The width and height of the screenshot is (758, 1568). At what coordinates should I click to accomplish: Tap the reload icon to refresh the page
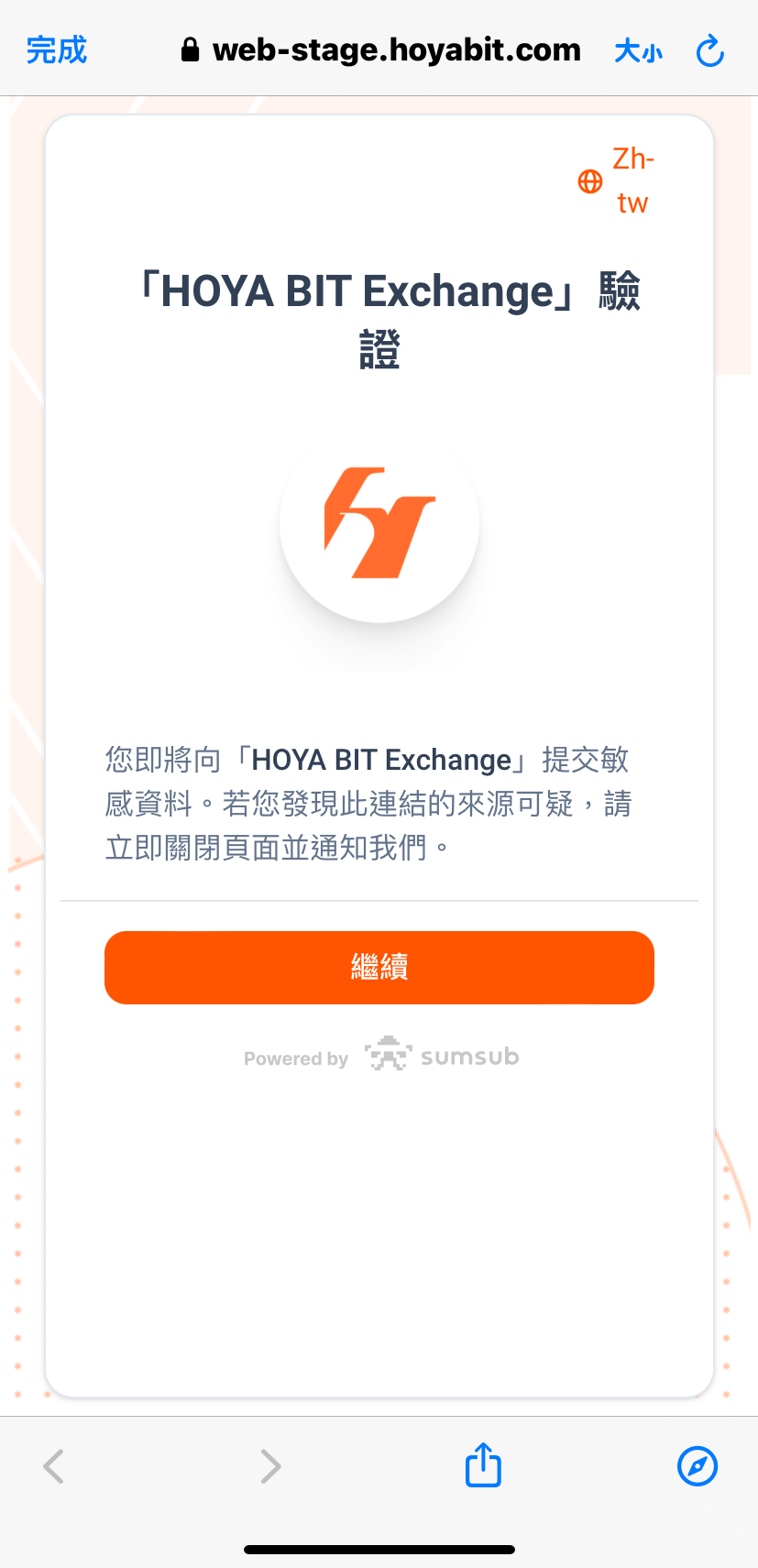[710, 50]
